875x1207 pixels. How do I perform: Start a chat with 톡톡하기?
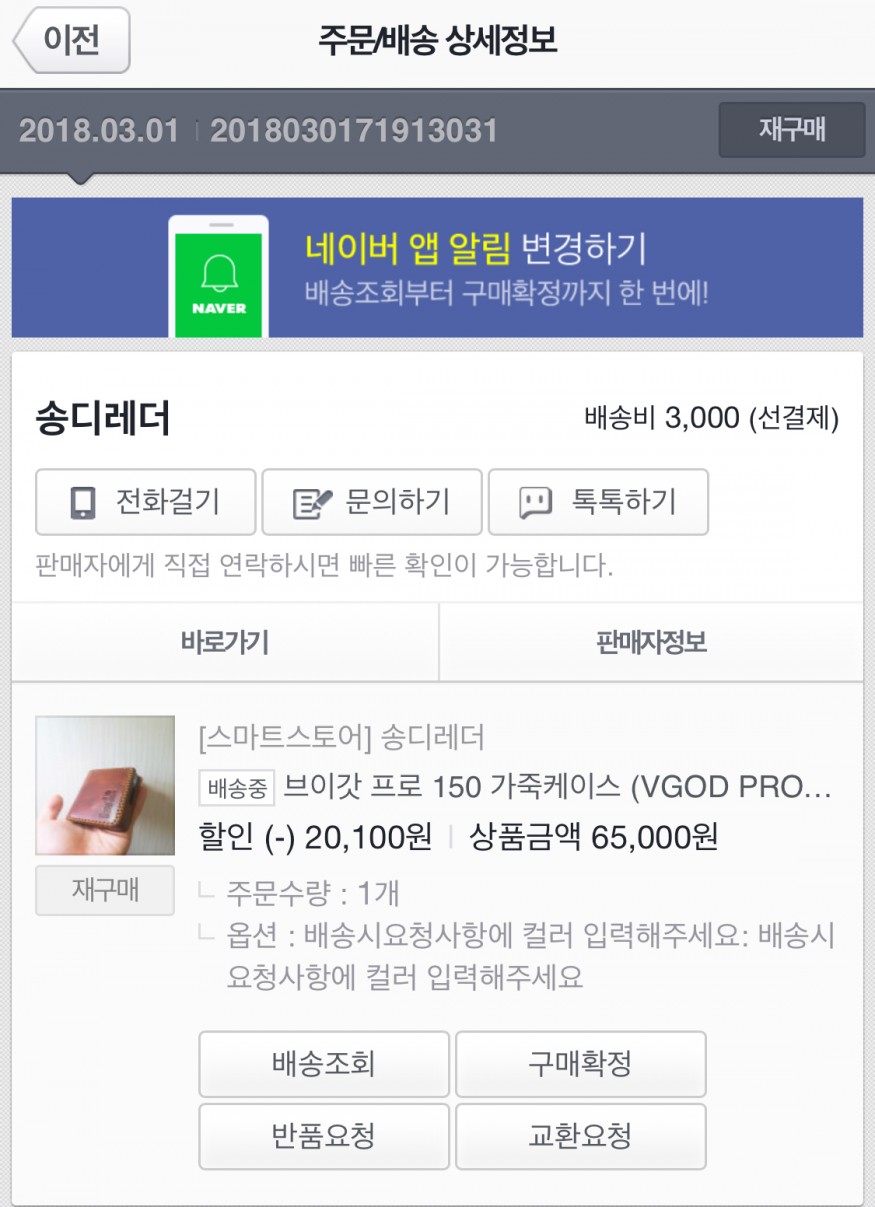tap(598, 502)
